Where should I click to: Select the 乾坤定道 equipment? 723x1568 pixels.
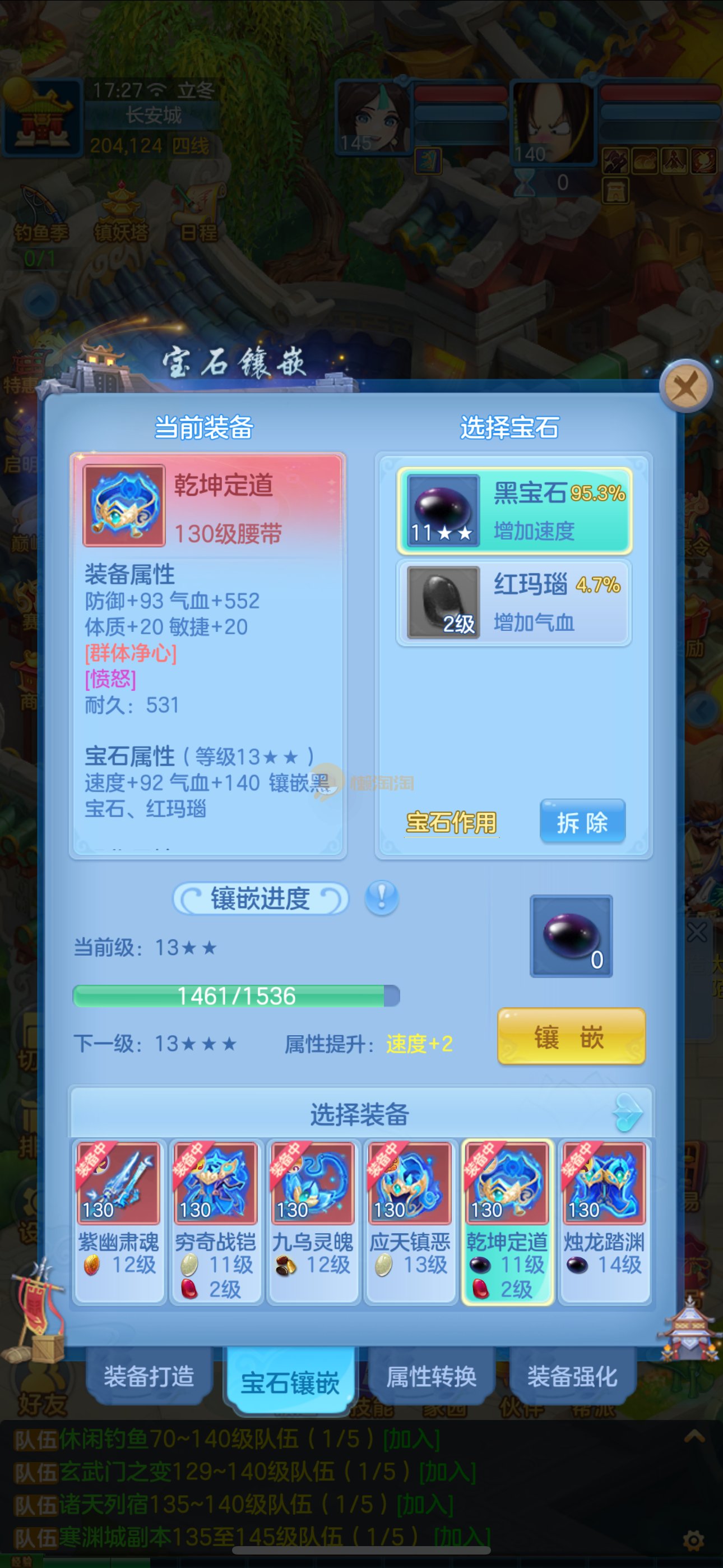point(507,1220)
